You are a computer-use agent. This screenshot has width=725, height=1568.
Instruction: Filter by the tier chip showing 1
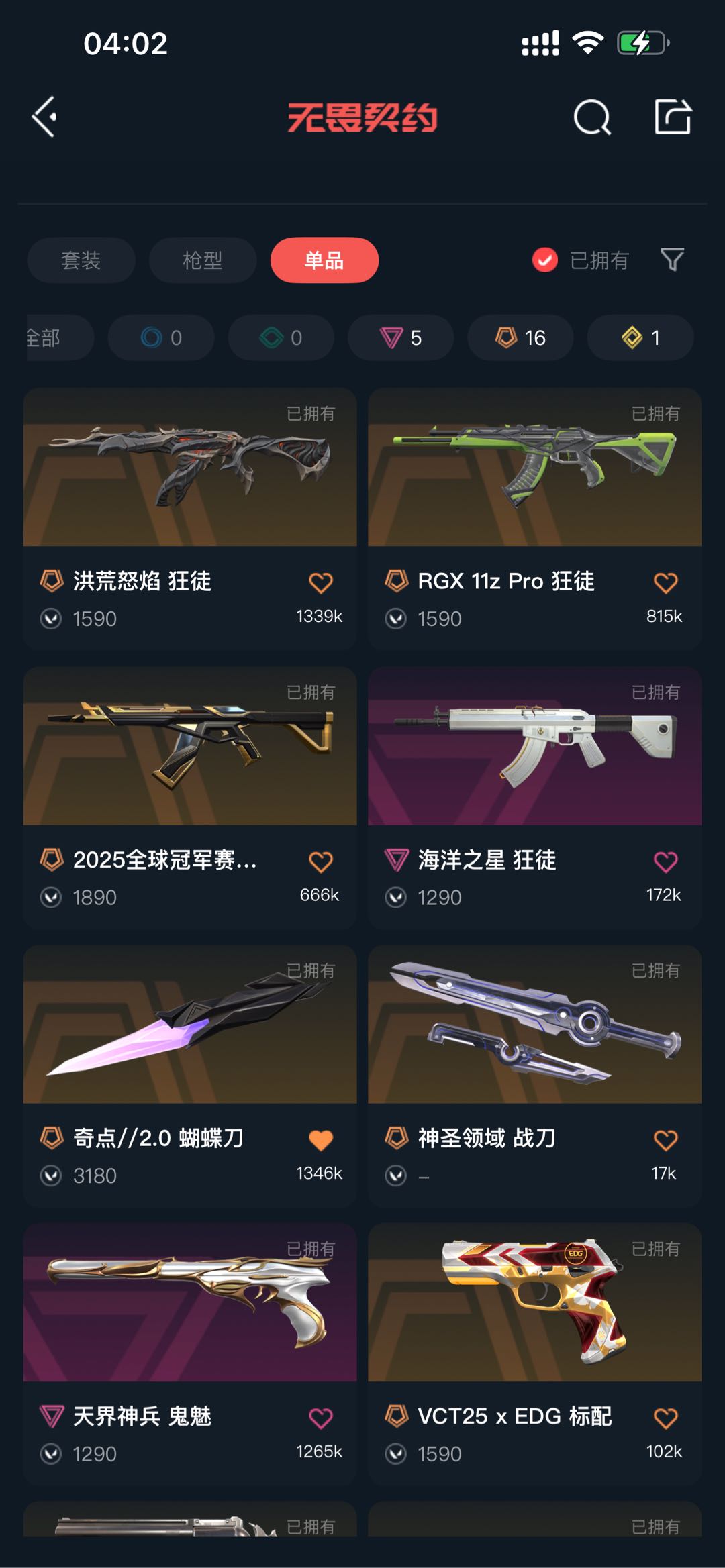640,337
